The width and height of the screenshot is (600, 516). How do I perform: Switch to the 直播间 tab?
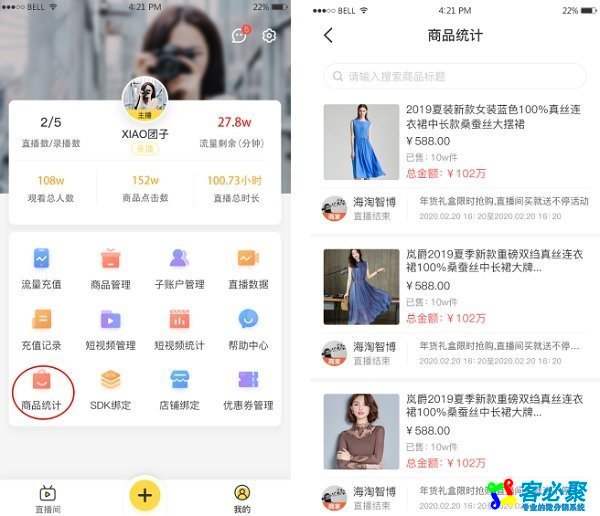pos(47,498)
